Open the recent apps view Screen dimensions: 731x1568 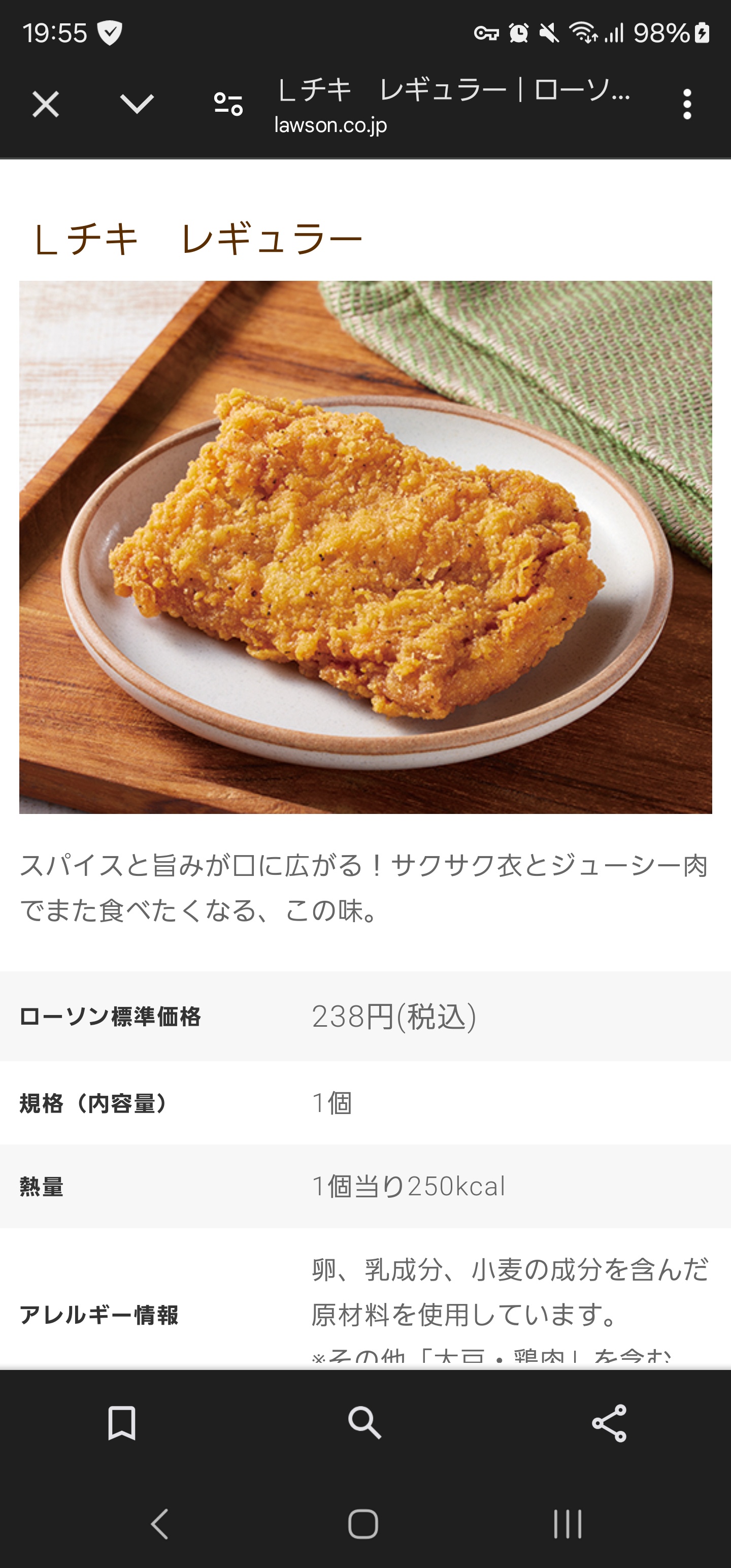point(567,1524)
